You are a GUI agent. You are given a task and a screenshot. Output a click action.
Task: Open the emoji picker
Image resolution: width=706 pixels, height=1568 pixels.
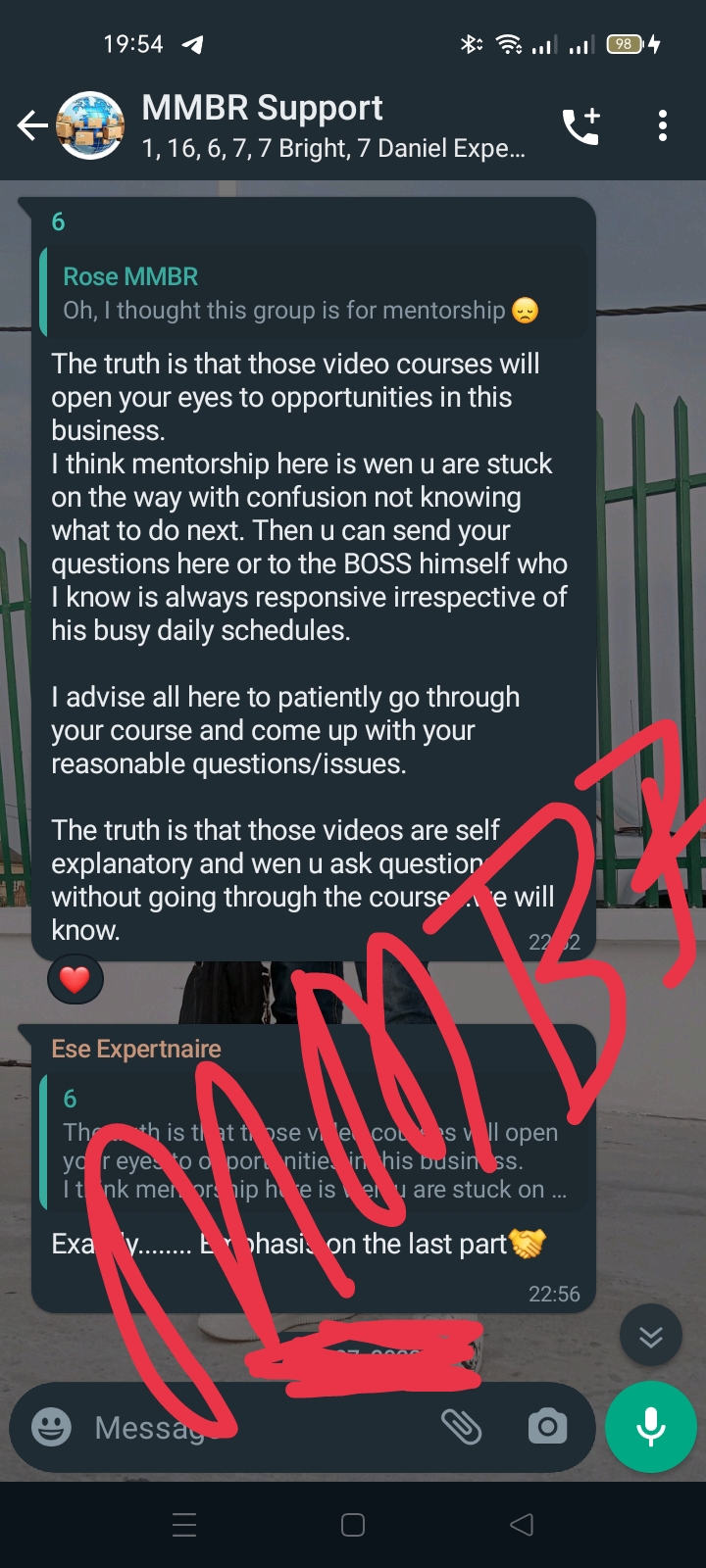[51, 1427]
